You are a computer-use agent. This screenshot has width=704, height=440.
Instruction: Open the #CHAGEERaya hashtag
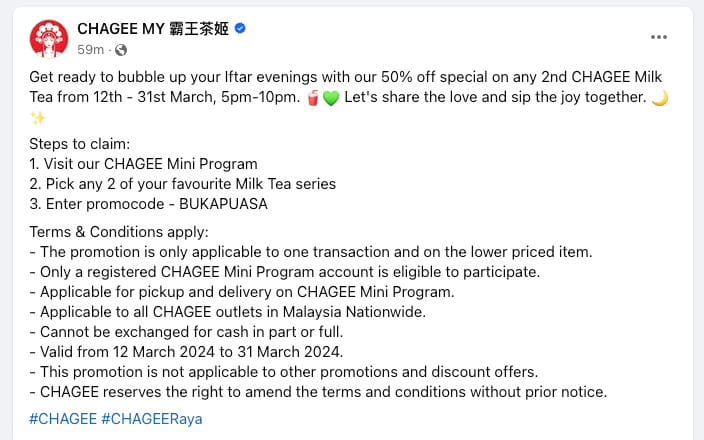(x=151, y=419)
